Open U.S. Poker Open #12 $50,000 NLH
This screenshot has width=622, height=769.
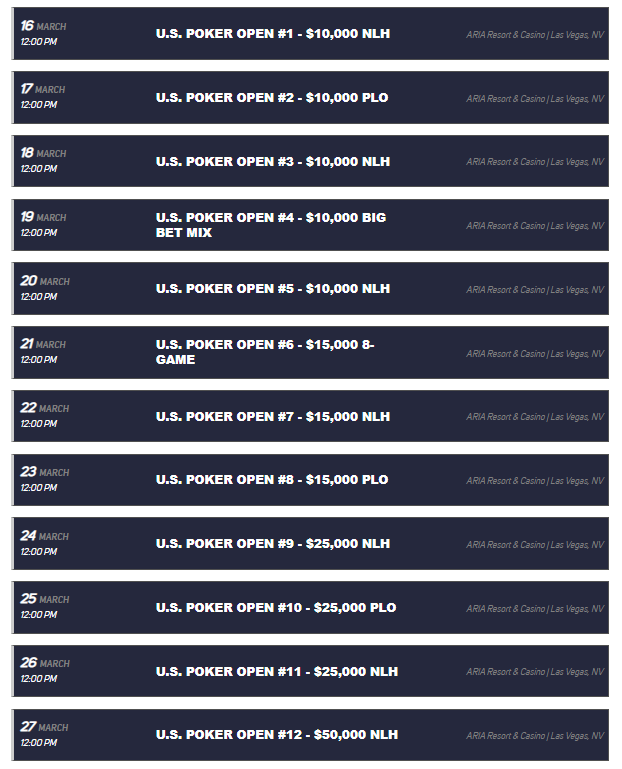[x=276, y=735]
